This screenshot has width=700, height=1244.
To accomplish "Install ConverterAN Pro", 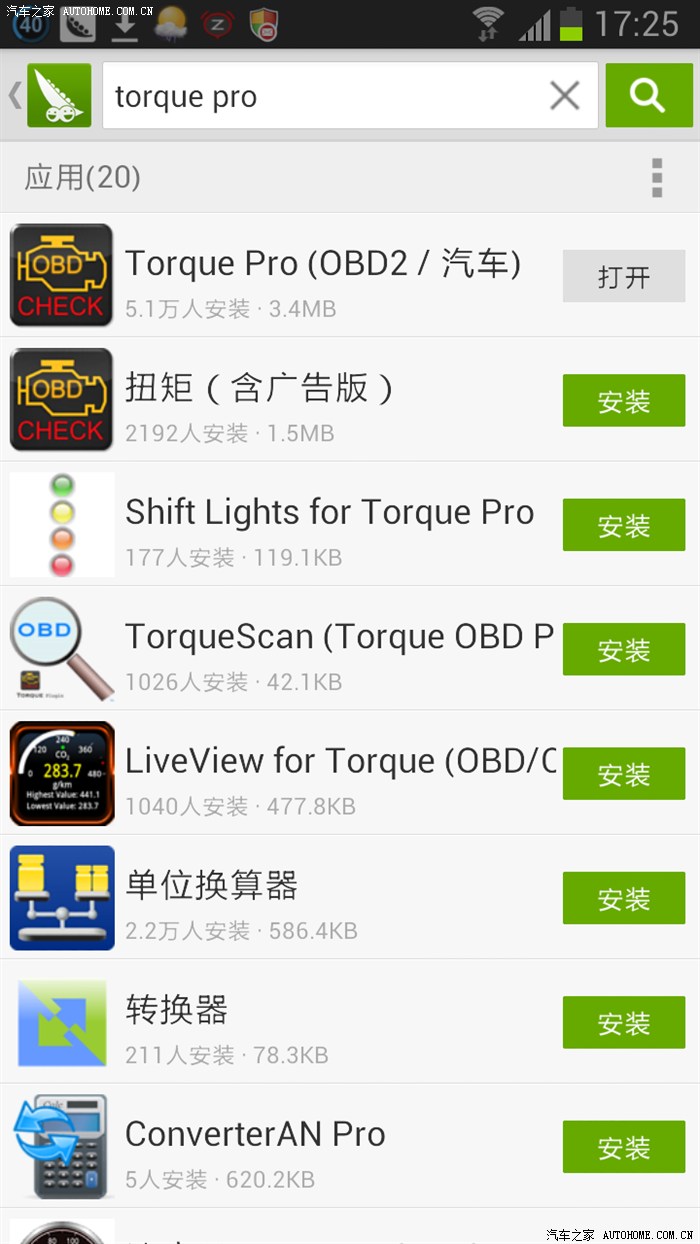I will pos(623,1148).
